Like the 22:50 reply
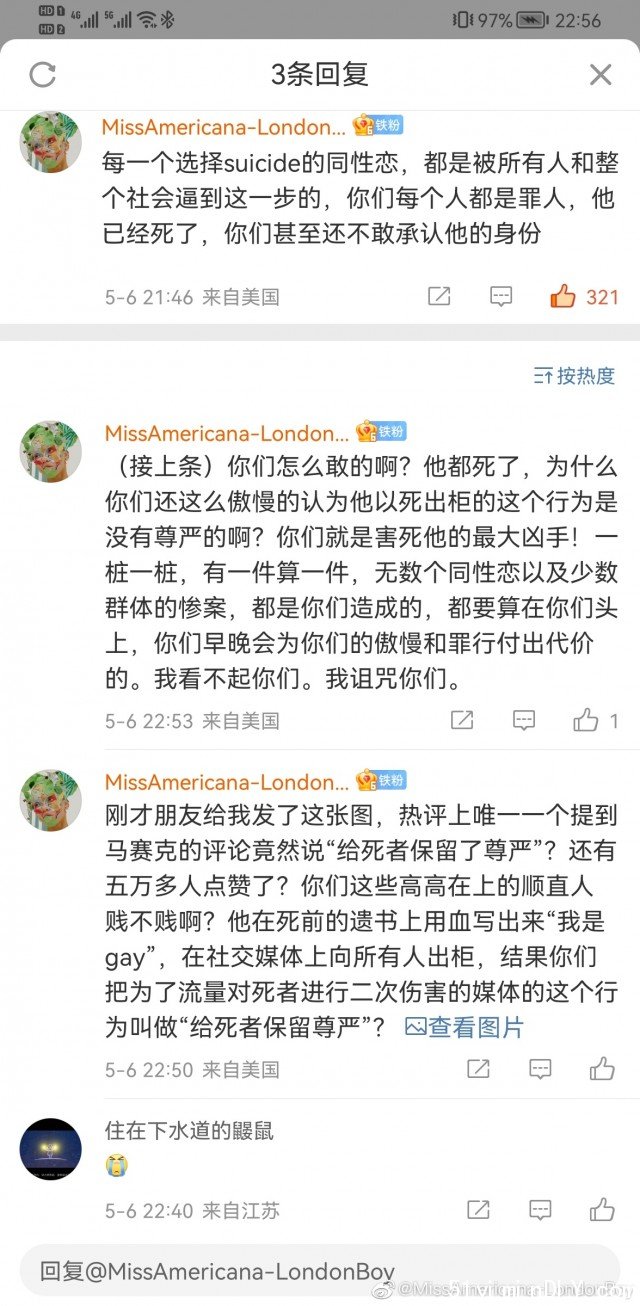Viewport: 640px width, 1306px height. [x=602, y=1069]
